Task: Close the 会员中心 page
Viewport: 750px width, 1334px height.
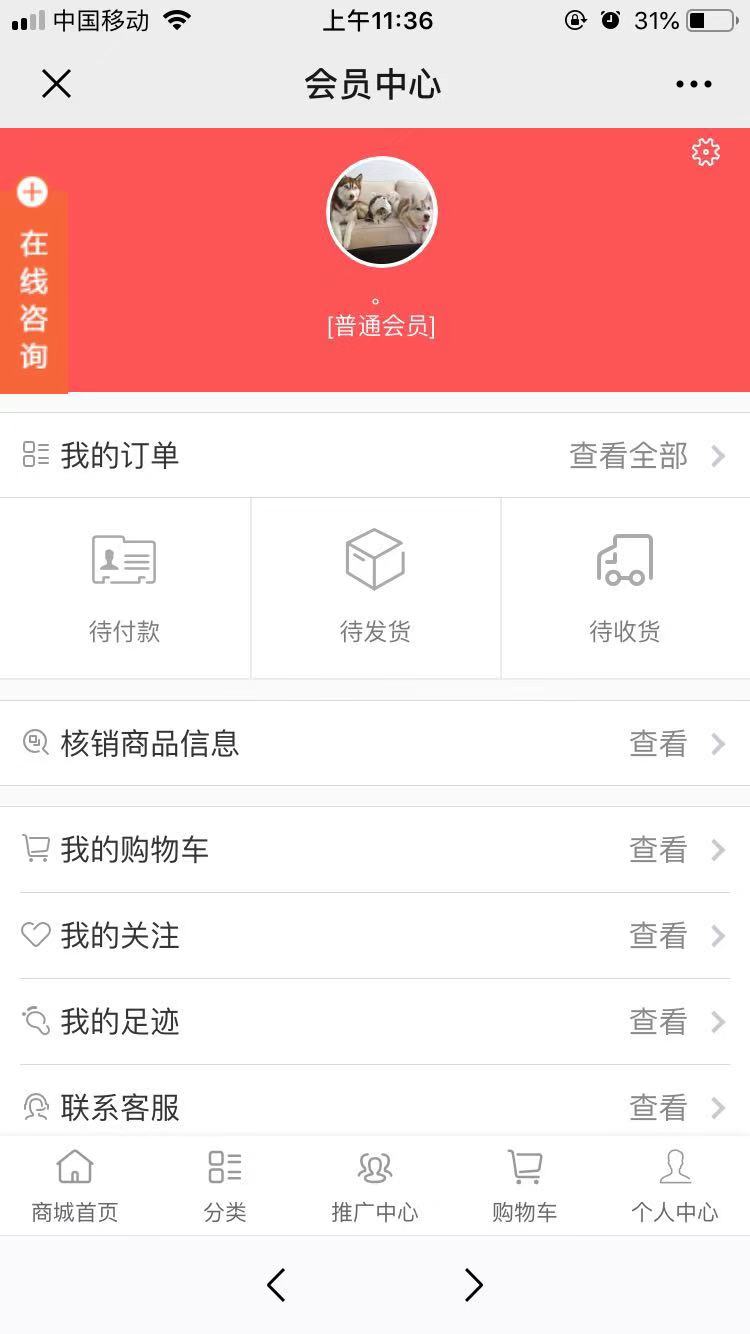Action: click(x=56, y=84)
